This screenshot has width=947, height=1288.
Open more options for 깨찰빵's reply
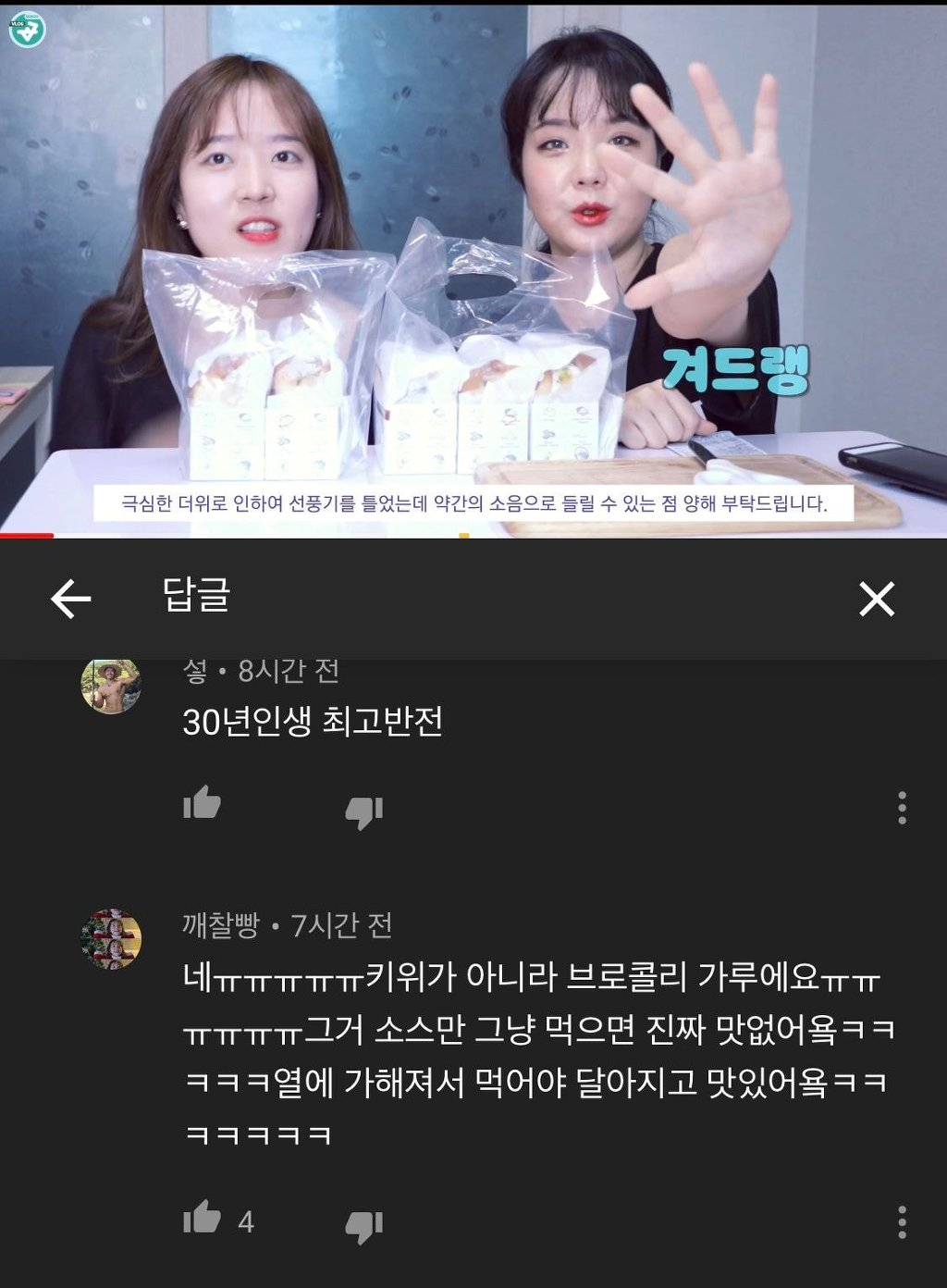(902, 1222)
